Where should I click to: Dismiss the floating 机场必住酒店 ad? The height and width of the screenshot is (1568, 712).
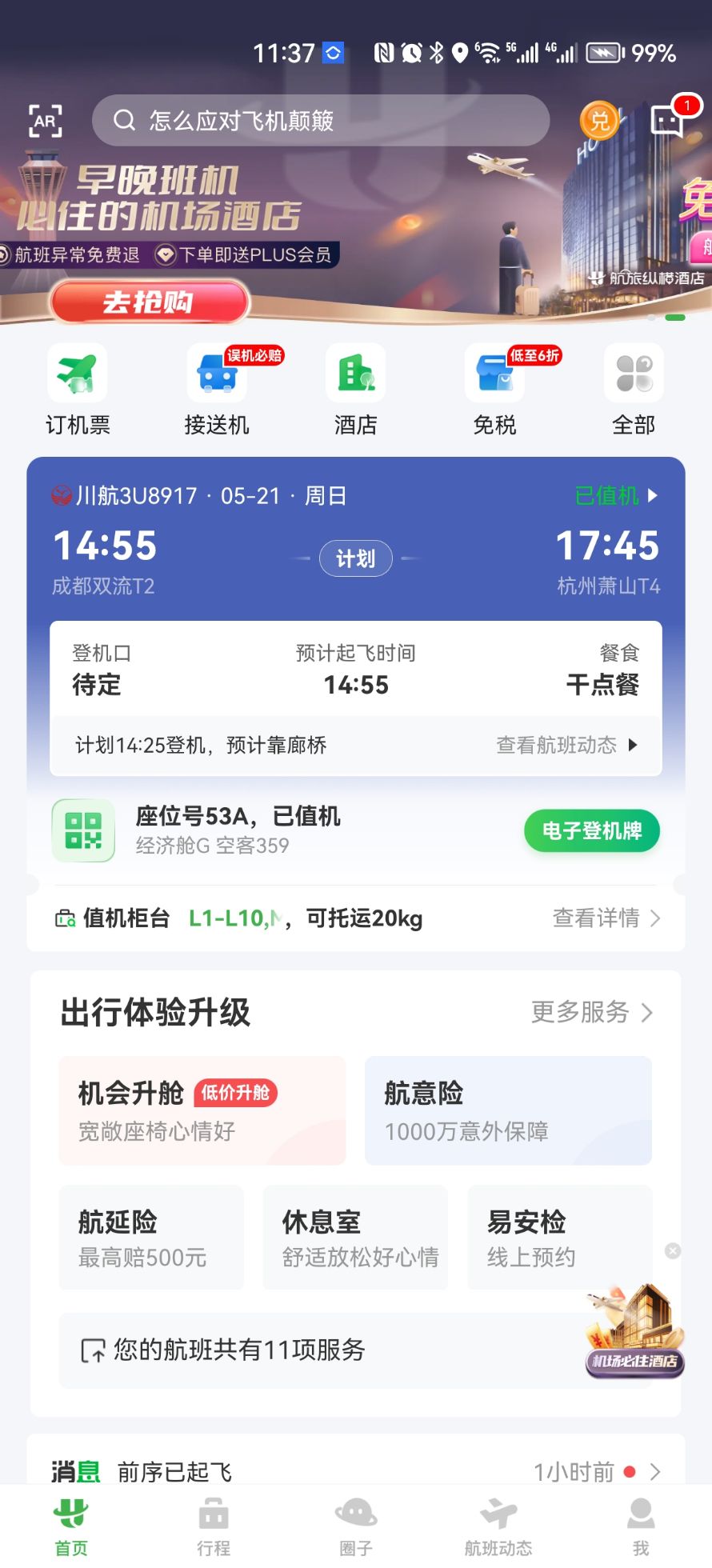[673, 1250]
